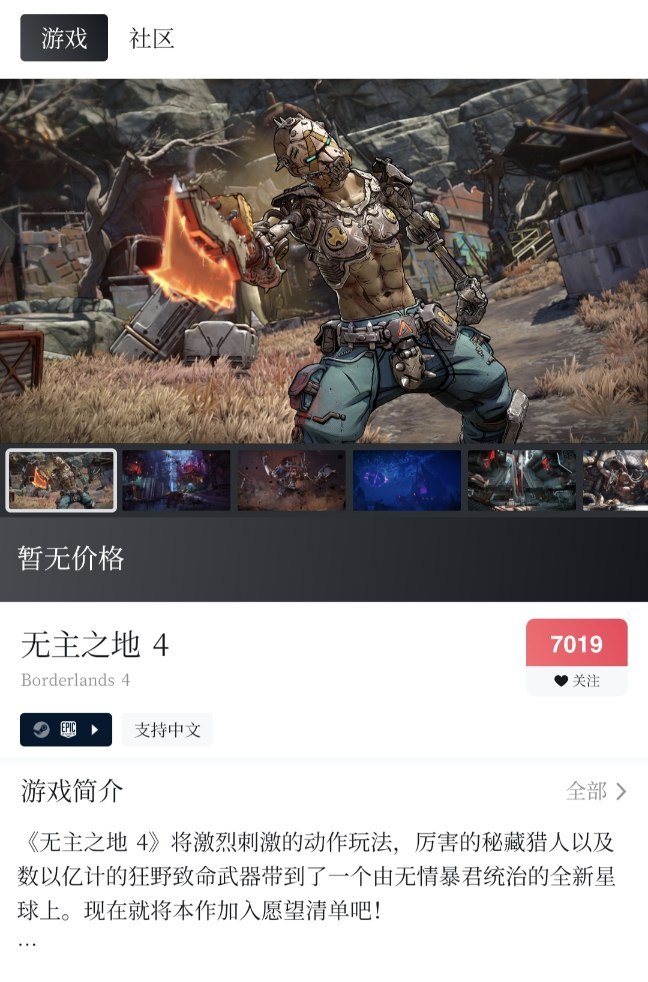View the second screenshot thumbnail

[x=176, y=480]
